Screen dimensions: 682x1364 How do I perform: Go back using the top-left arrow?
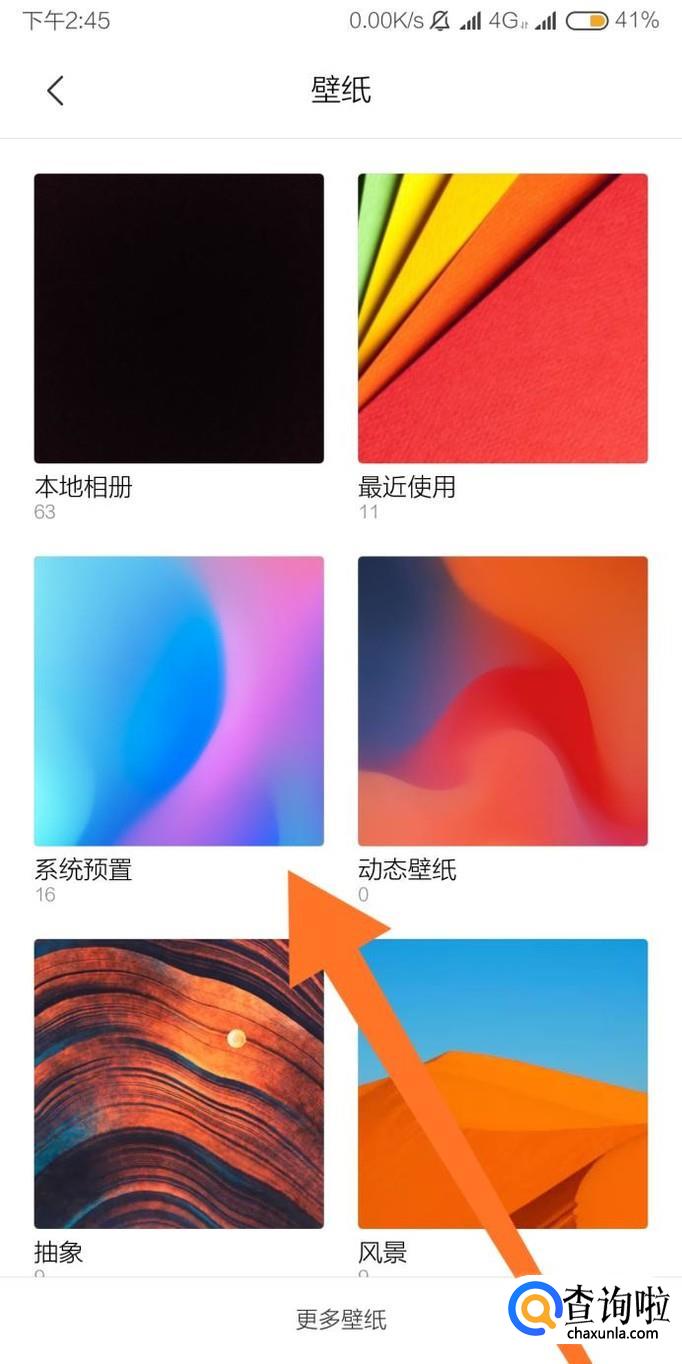click(55, 91)
